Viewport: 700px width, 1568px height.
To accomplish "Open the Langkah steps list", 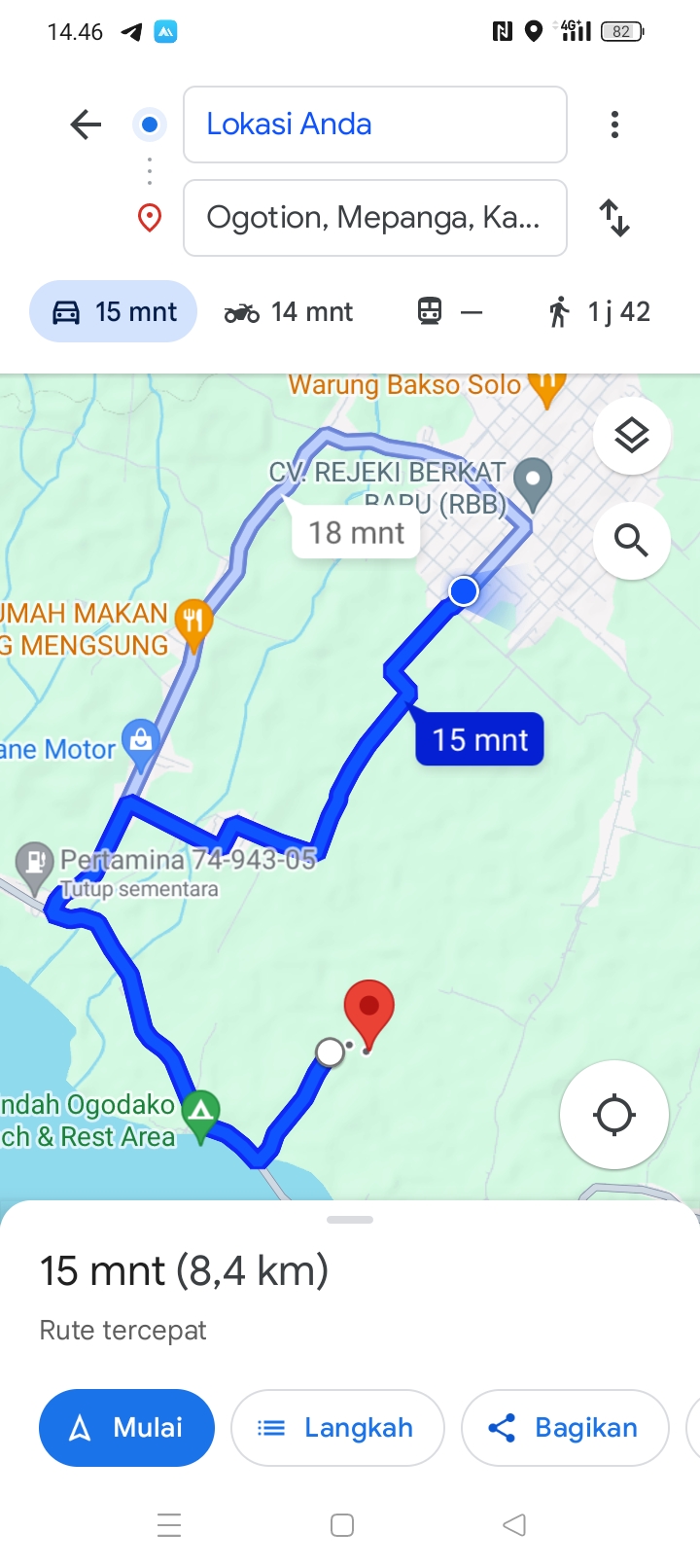I will pyautogui.click(x=337, y=1428).
